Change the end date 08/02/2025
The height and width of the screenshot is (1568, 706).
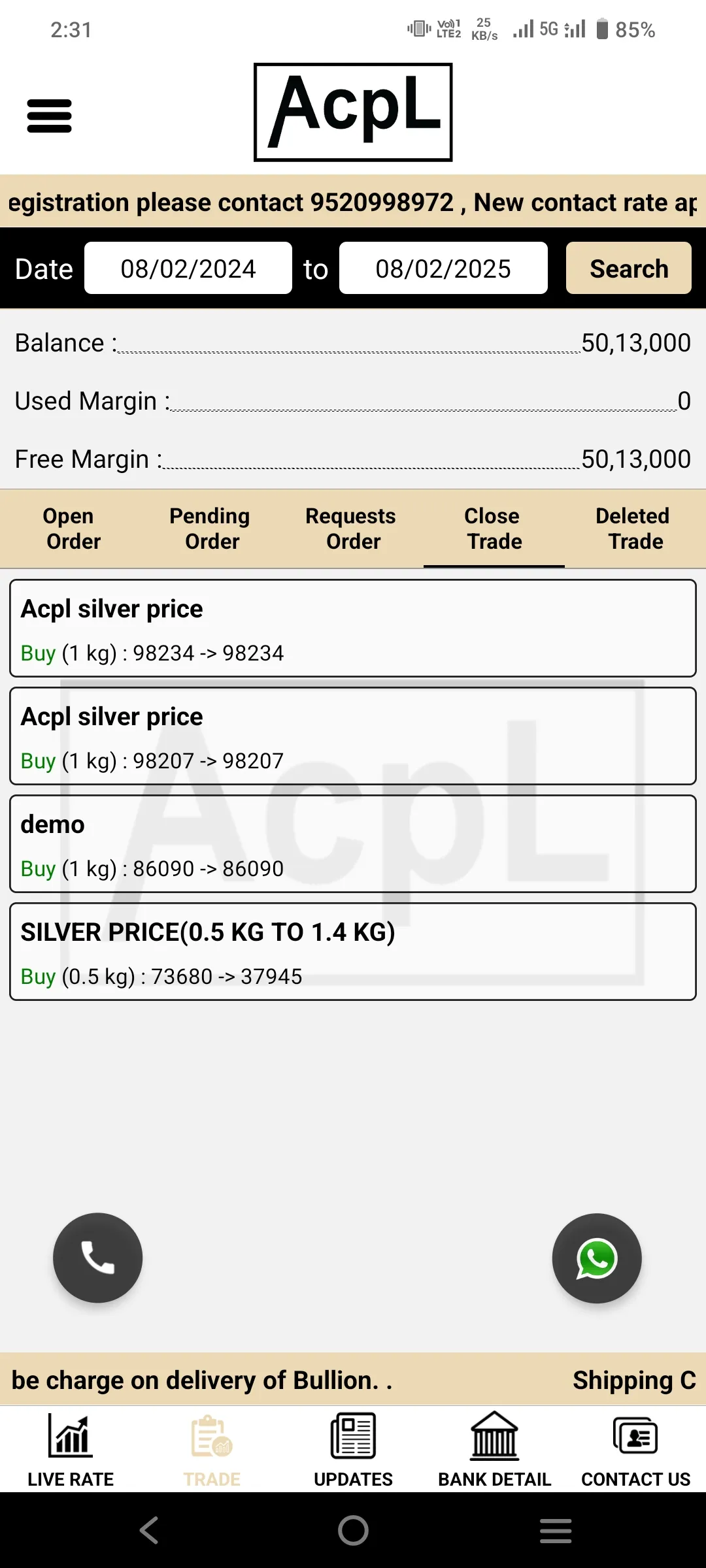point(443,268)
